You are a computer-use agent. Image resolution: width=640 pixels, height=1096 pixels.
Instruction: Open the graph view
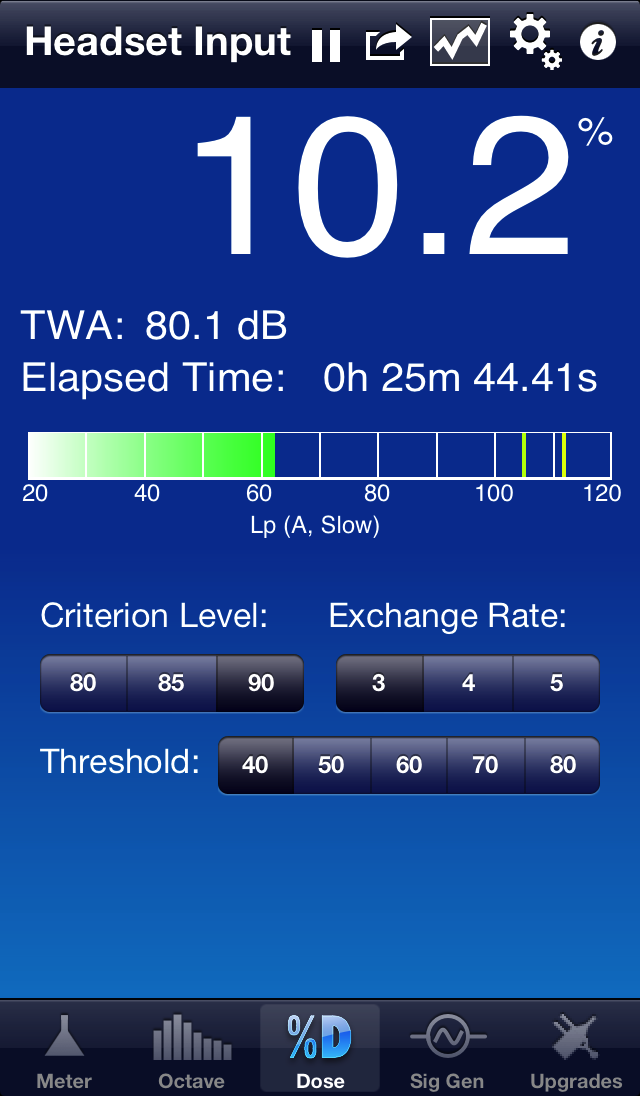coord(460,42)
